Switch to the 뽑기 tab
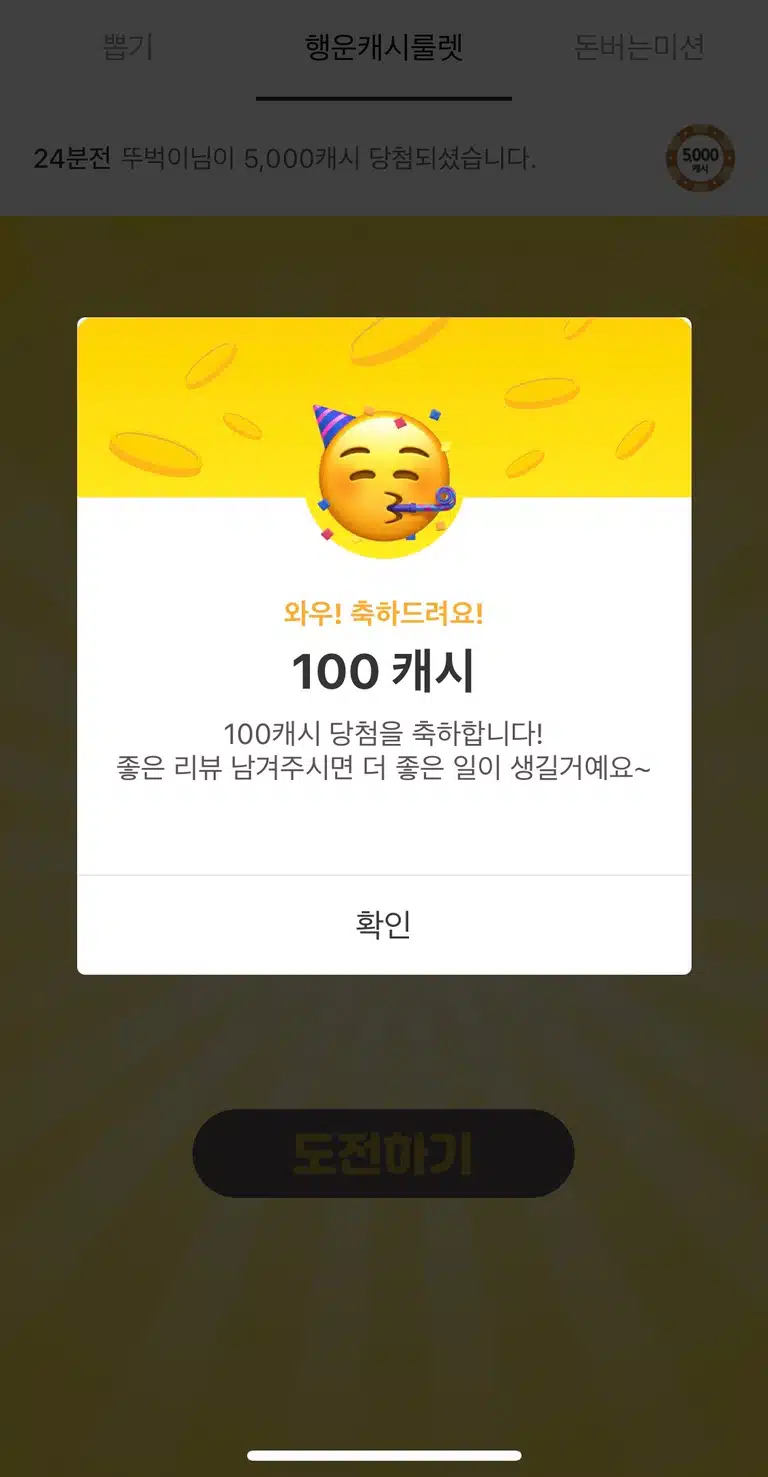 (128, 47)
